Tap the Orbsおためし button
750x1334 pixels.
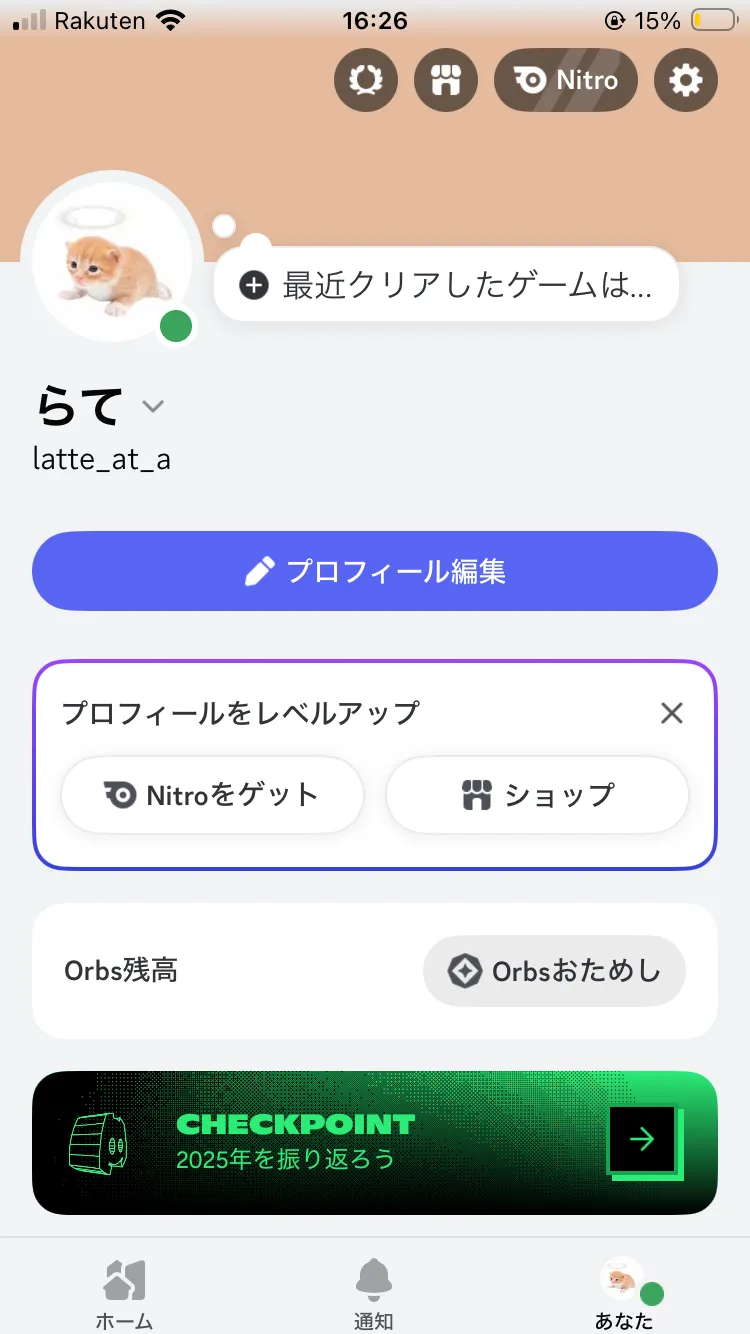(554, 971)
